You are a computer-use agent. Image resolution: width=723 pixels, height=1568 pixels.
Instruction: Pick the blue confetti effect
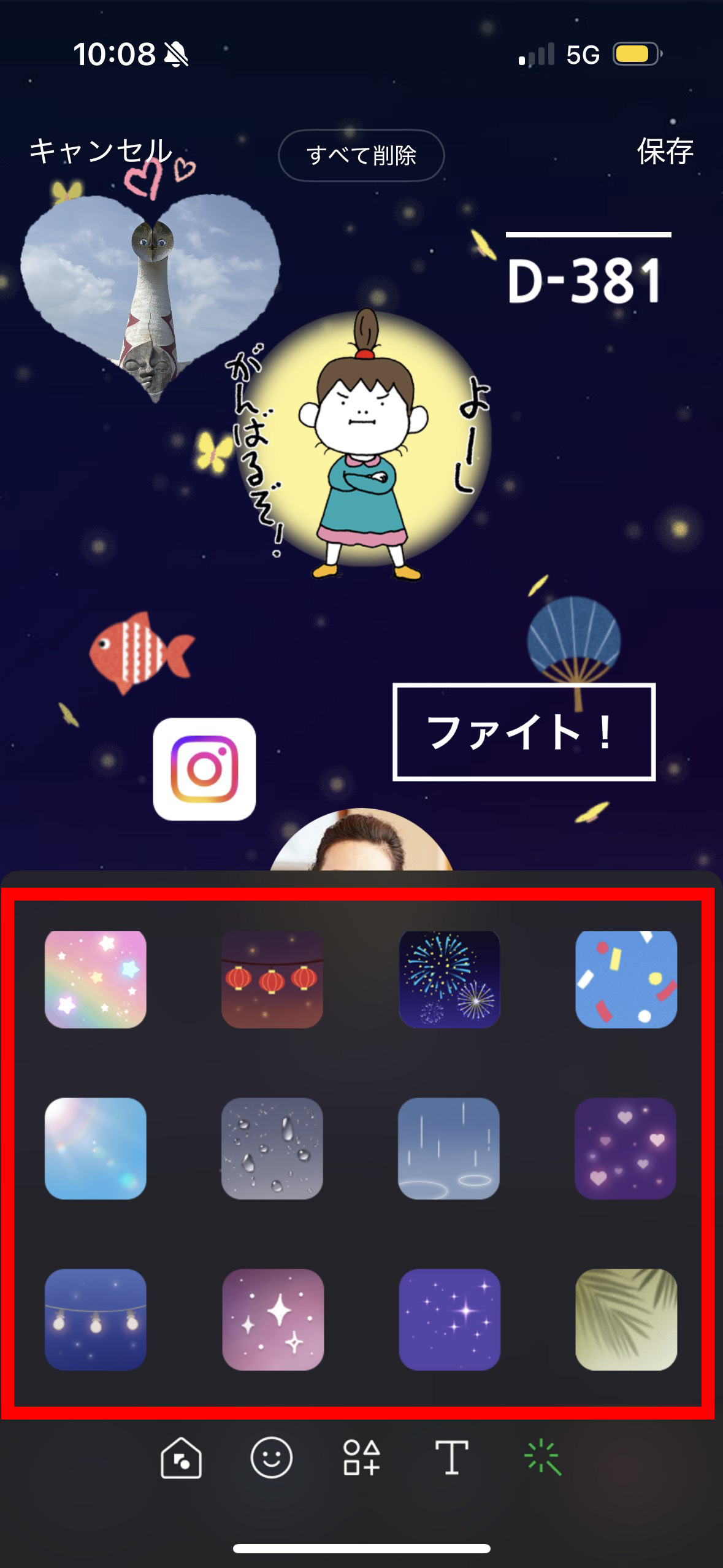[x=626, y=980]
